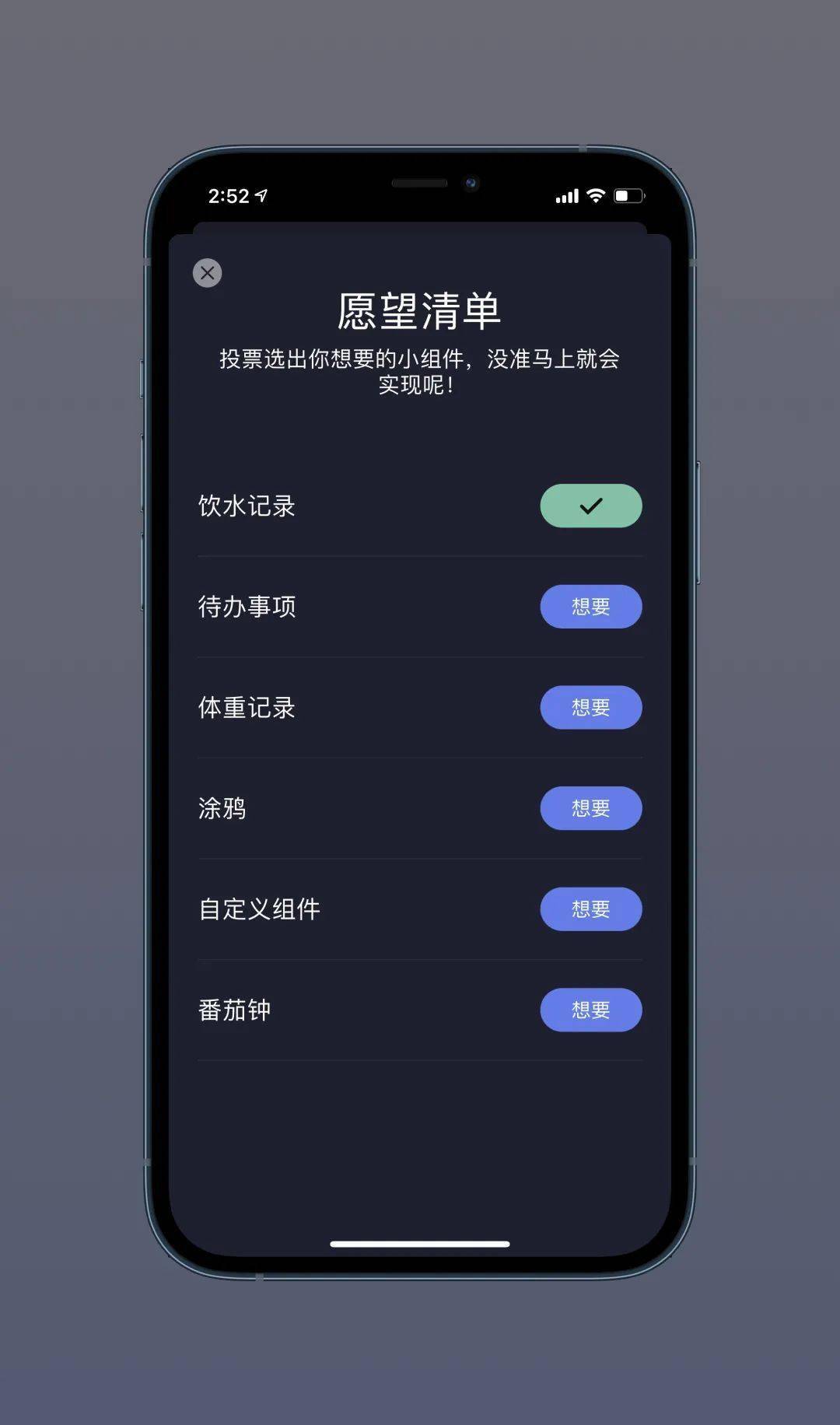Untick the green checkmark for 饮水记录
This screenshot has height=1425, width=840.
coord(591,506)
